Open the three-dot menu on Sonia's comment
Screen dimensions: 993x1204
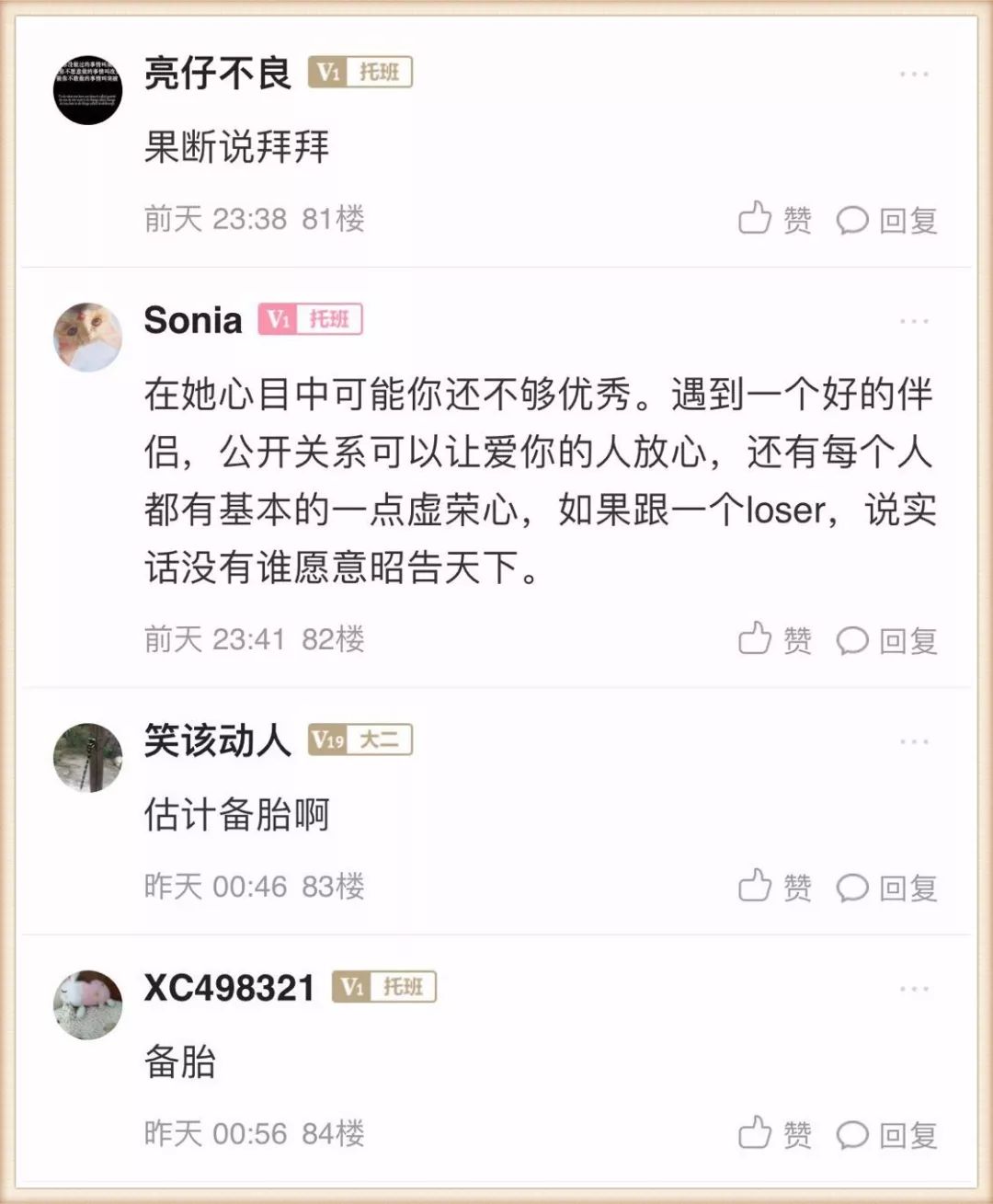coord(913,321)
